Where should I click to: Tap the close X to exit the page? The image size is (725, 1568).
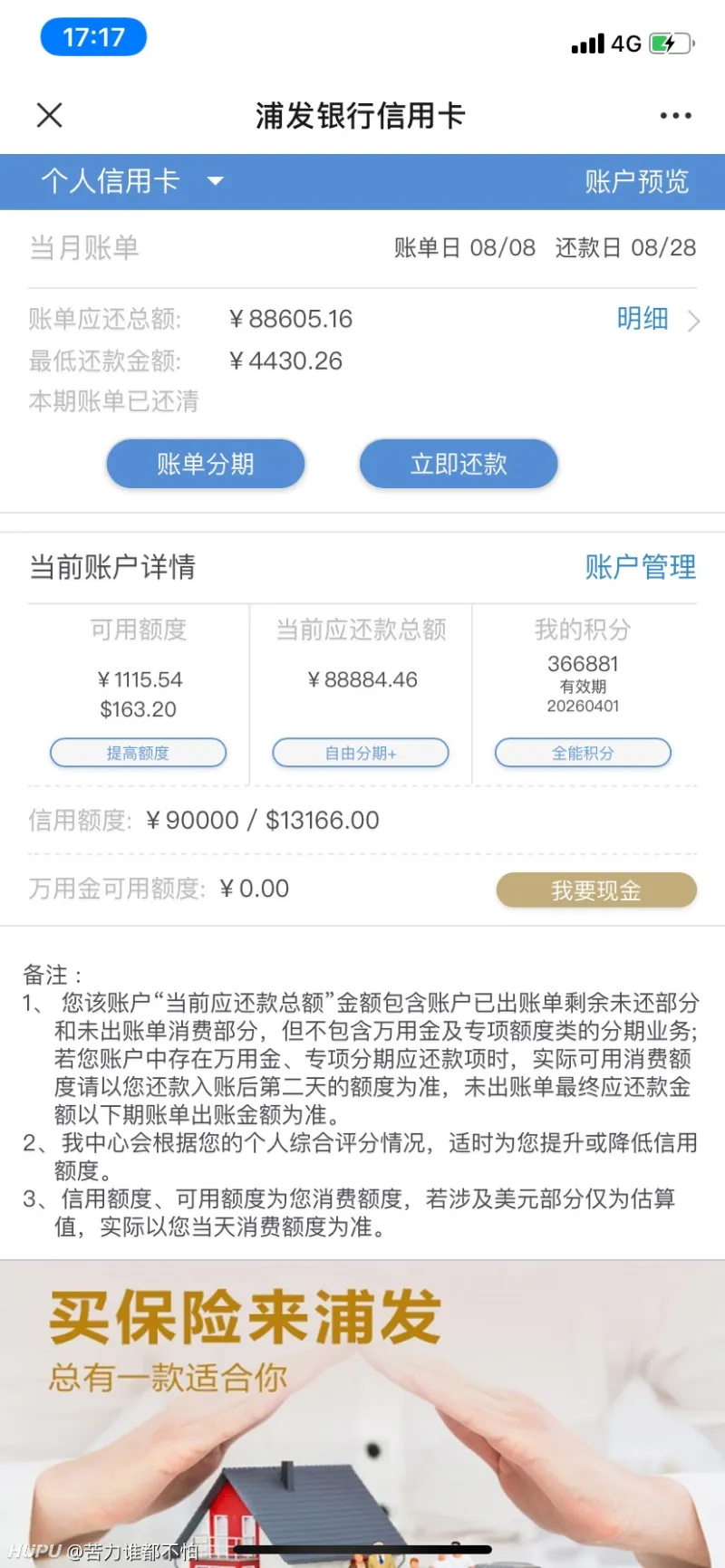(49, 115)
